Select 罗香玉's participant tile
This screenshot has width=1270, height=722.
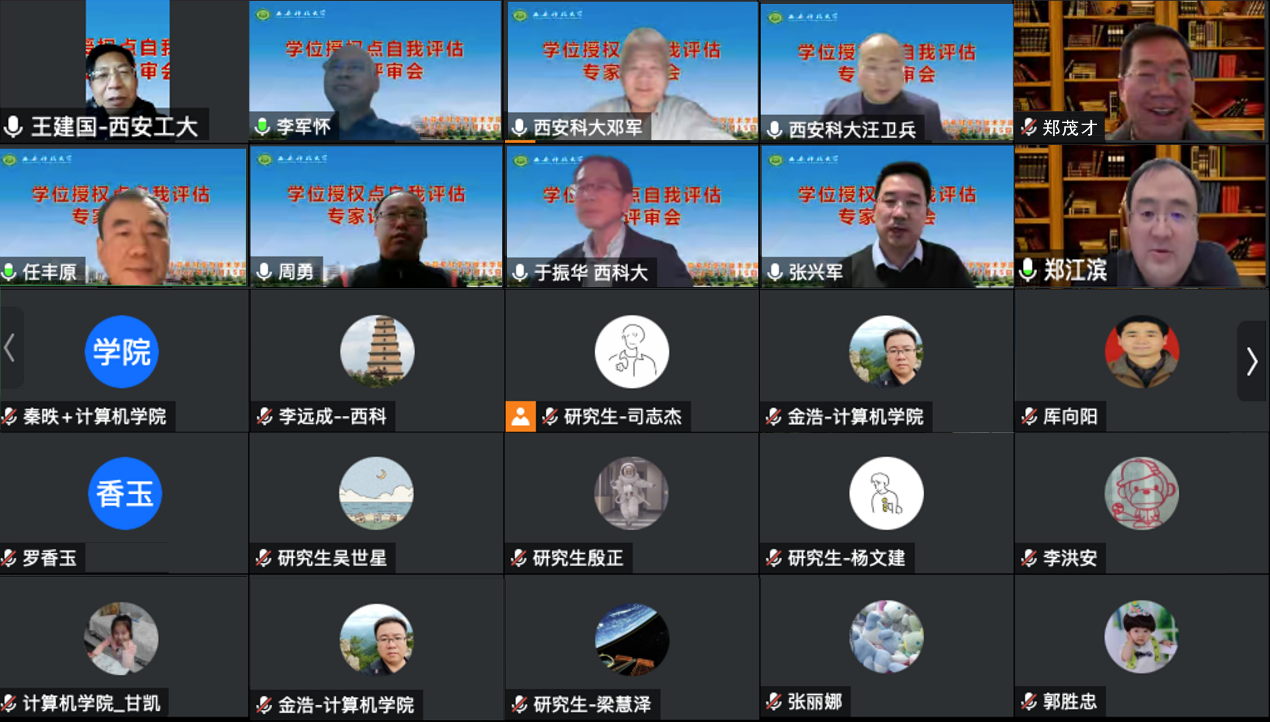(x=124, y=503)
